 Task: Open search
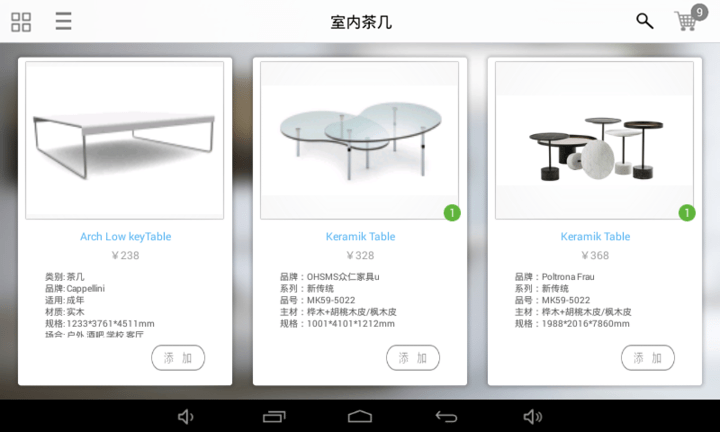click(x=645, y=21)
